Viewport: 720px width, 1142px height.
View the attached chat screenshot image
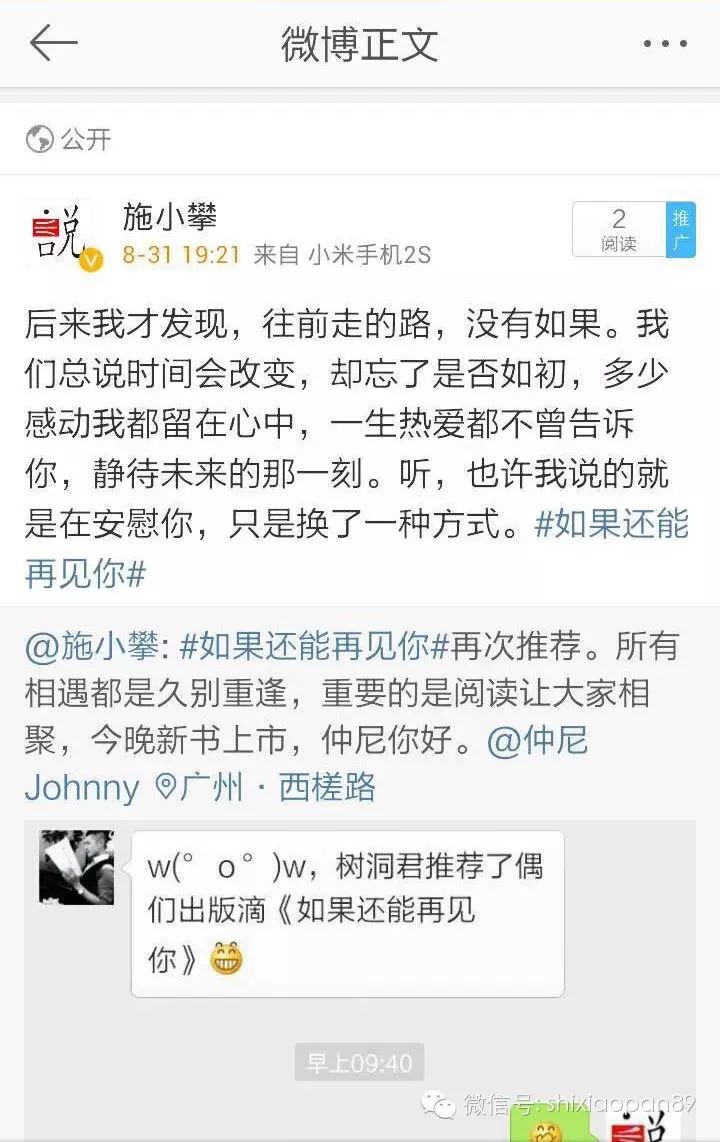pyautogui.click(x=360, y=980)
